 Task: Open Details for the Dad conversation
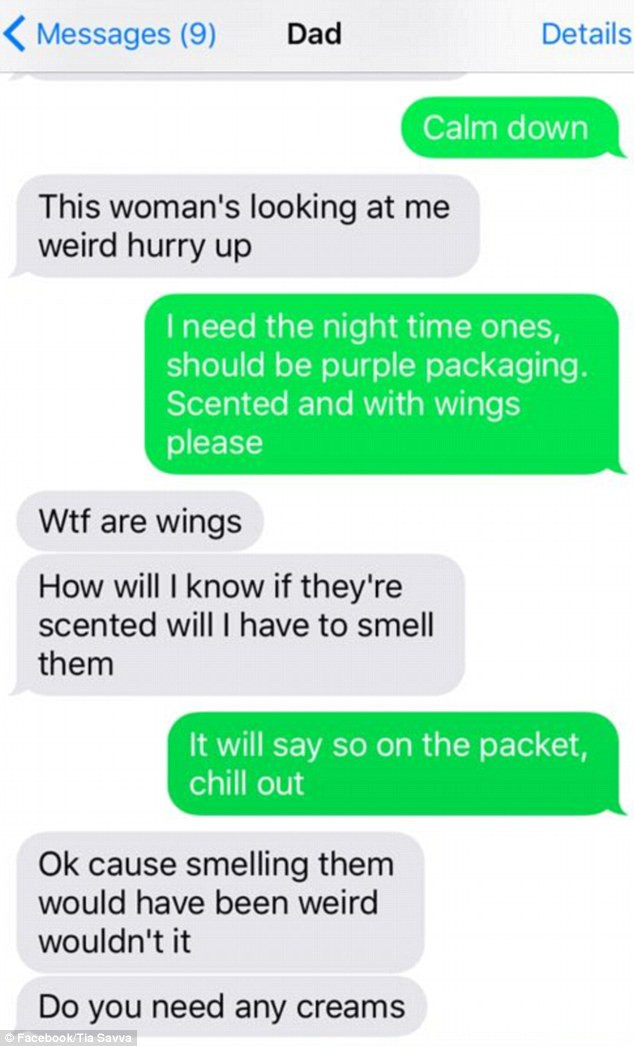[585, 34]
